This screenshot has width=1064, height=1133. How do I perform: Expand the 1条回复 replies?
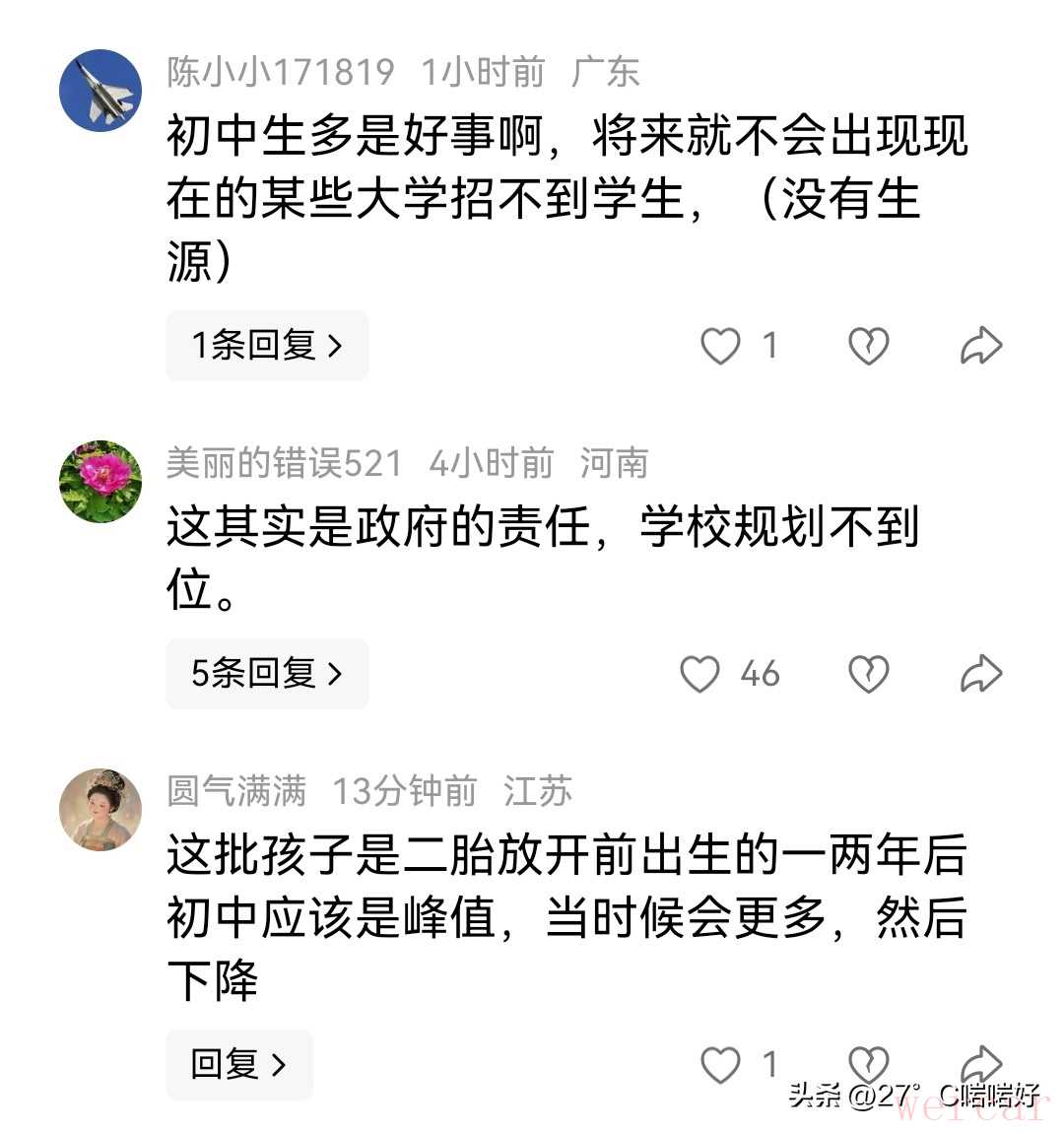pos(267,346)
